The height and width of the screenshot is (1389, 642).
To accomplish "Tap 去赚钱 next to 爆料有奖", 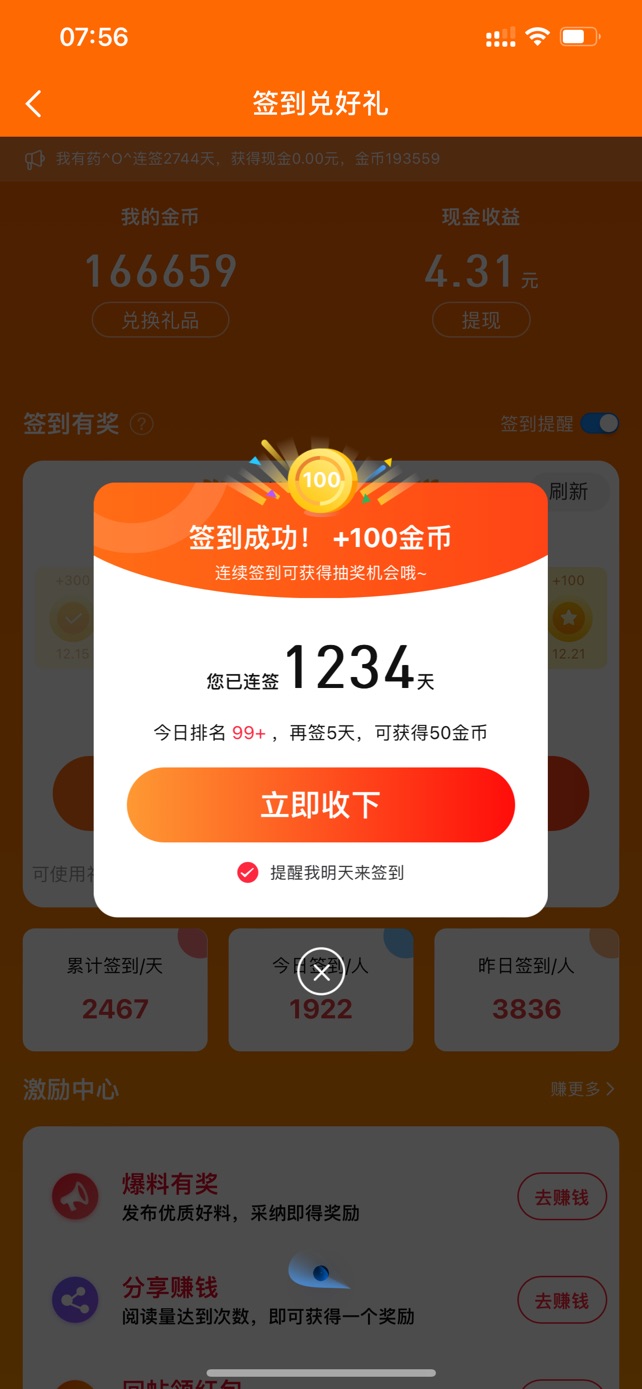I will pos(561,1197).
